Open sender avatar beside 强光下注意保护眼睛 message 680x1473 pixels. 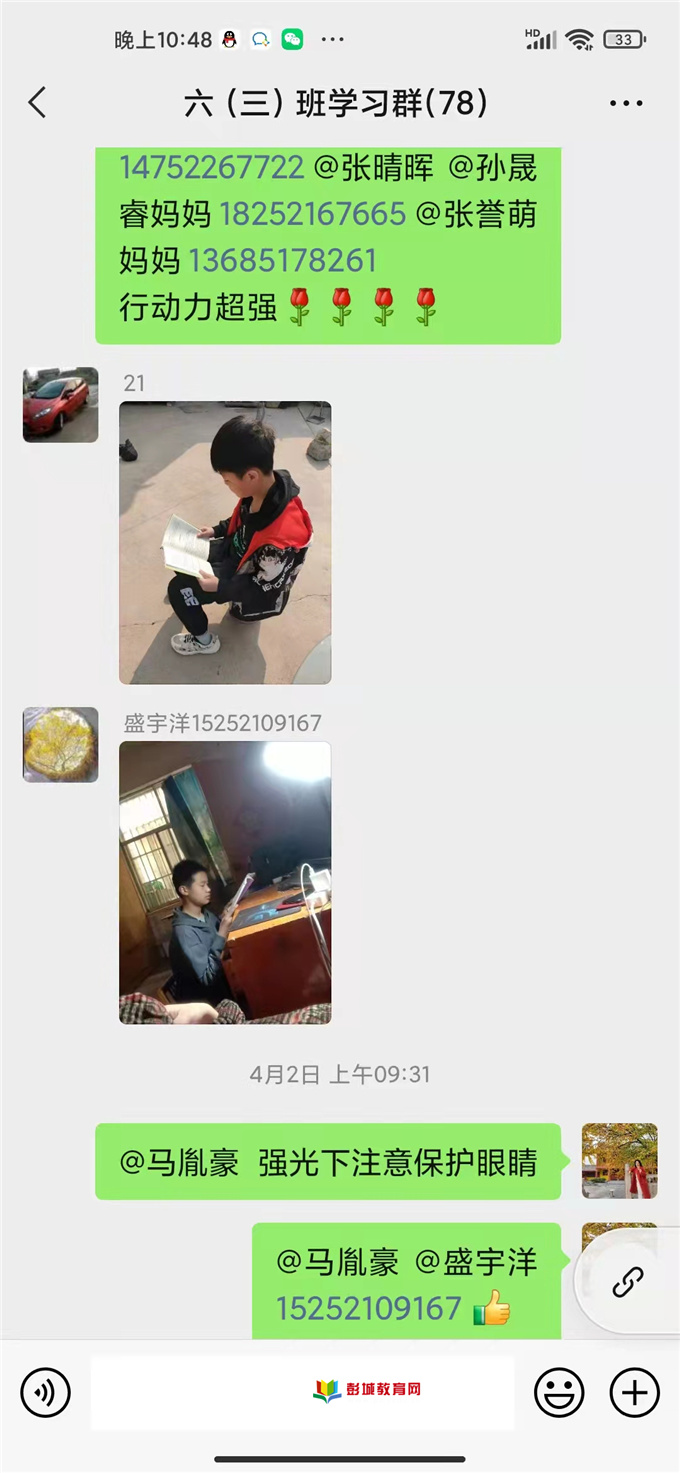(619, 1161)
